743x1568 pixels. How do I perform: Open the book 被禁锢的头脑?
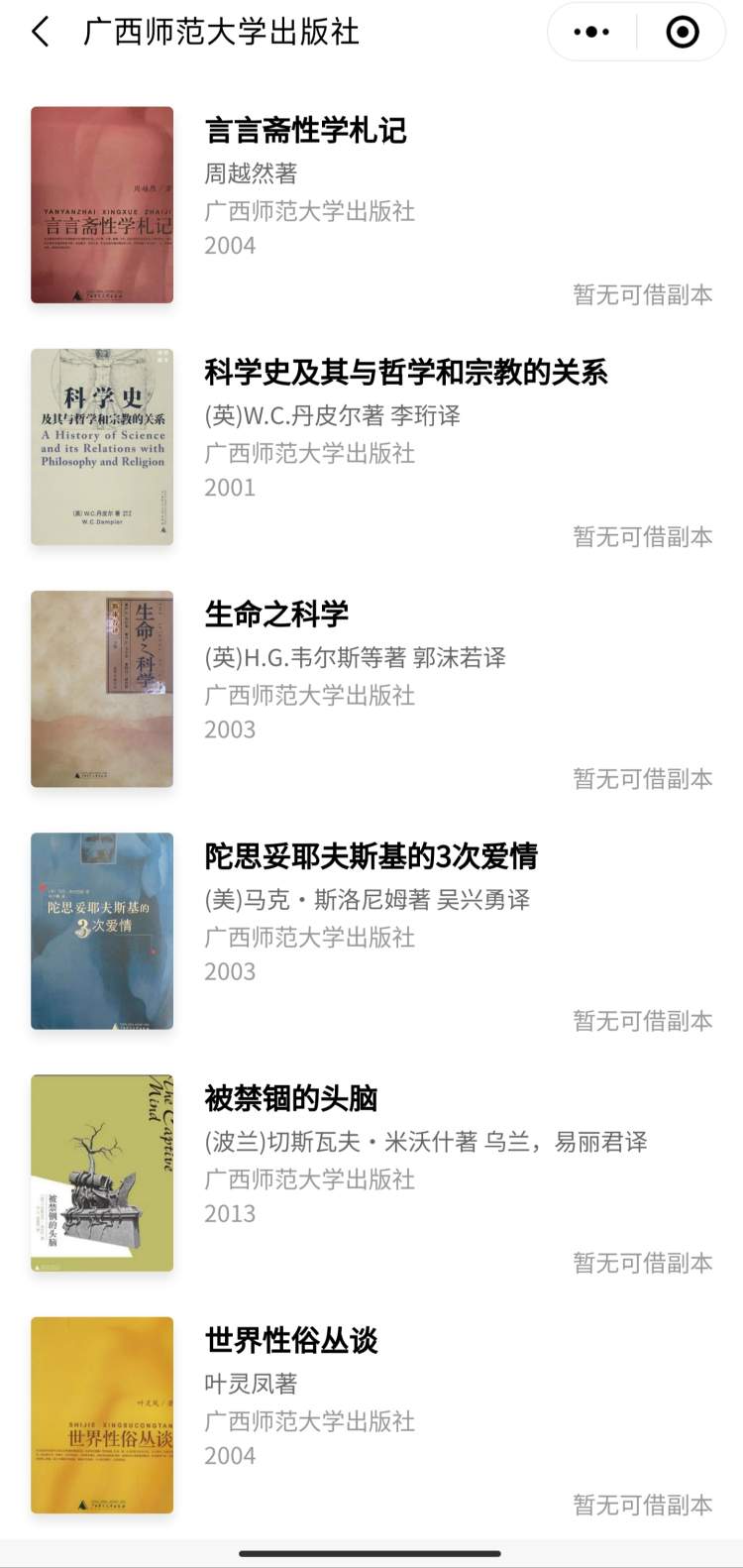(290, 1098)
